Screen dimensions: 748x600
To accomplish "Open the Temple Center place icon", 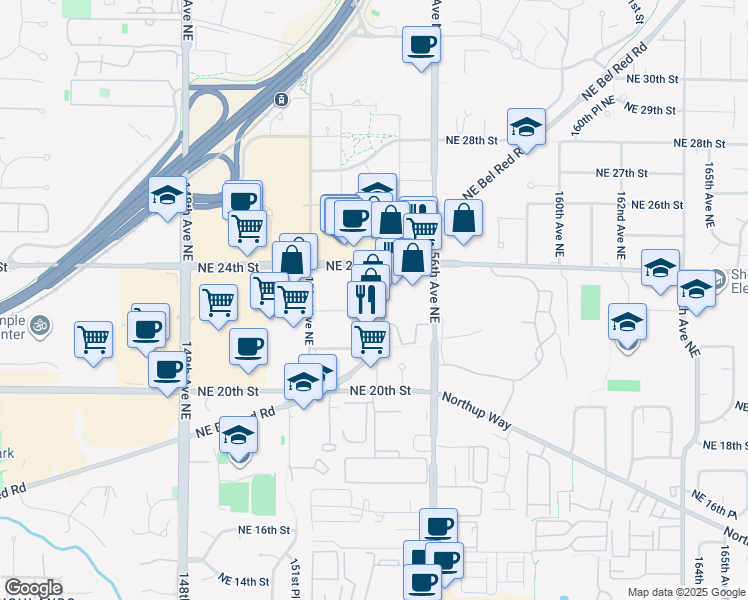I will point(40,326).
